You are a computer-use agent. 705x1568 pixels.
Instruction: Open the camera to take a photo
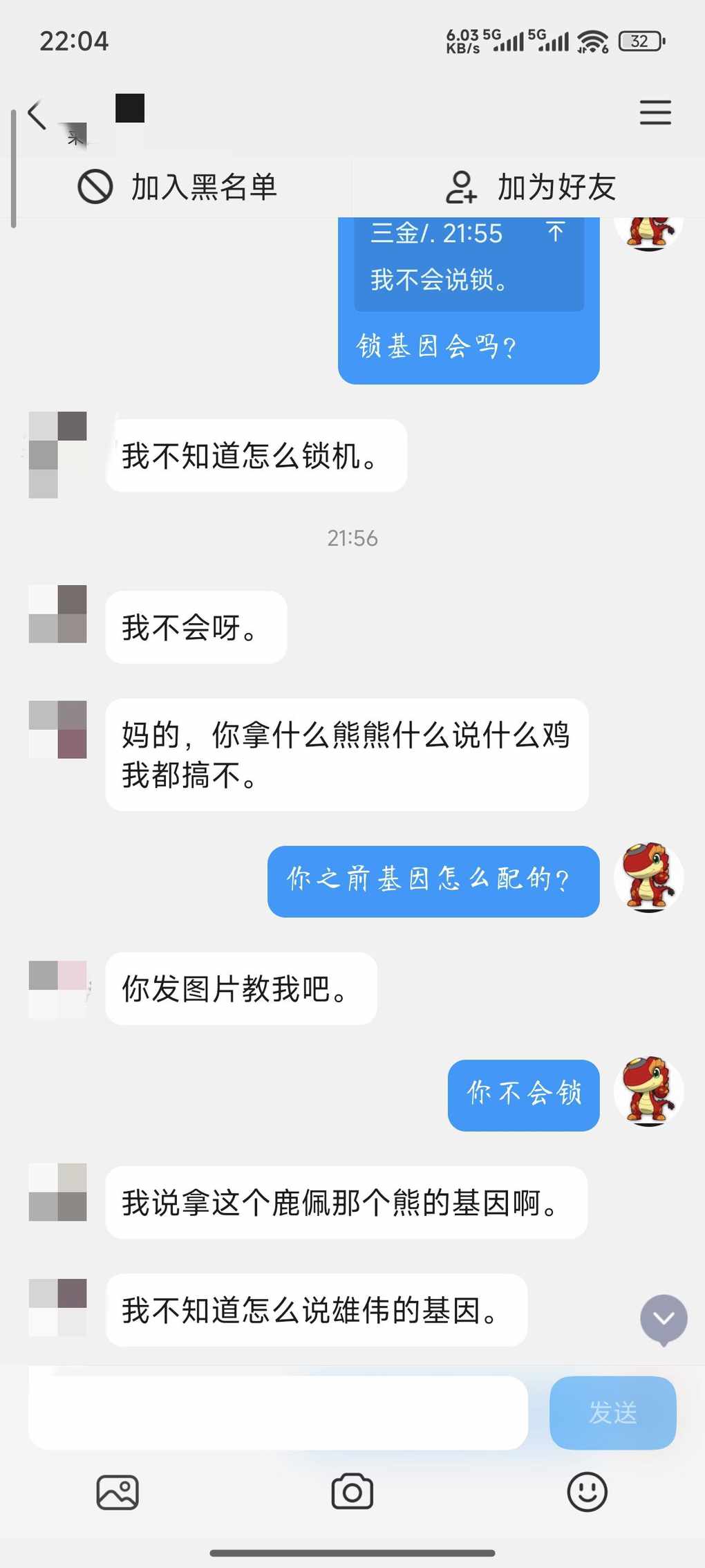(x=352, y=1492)
